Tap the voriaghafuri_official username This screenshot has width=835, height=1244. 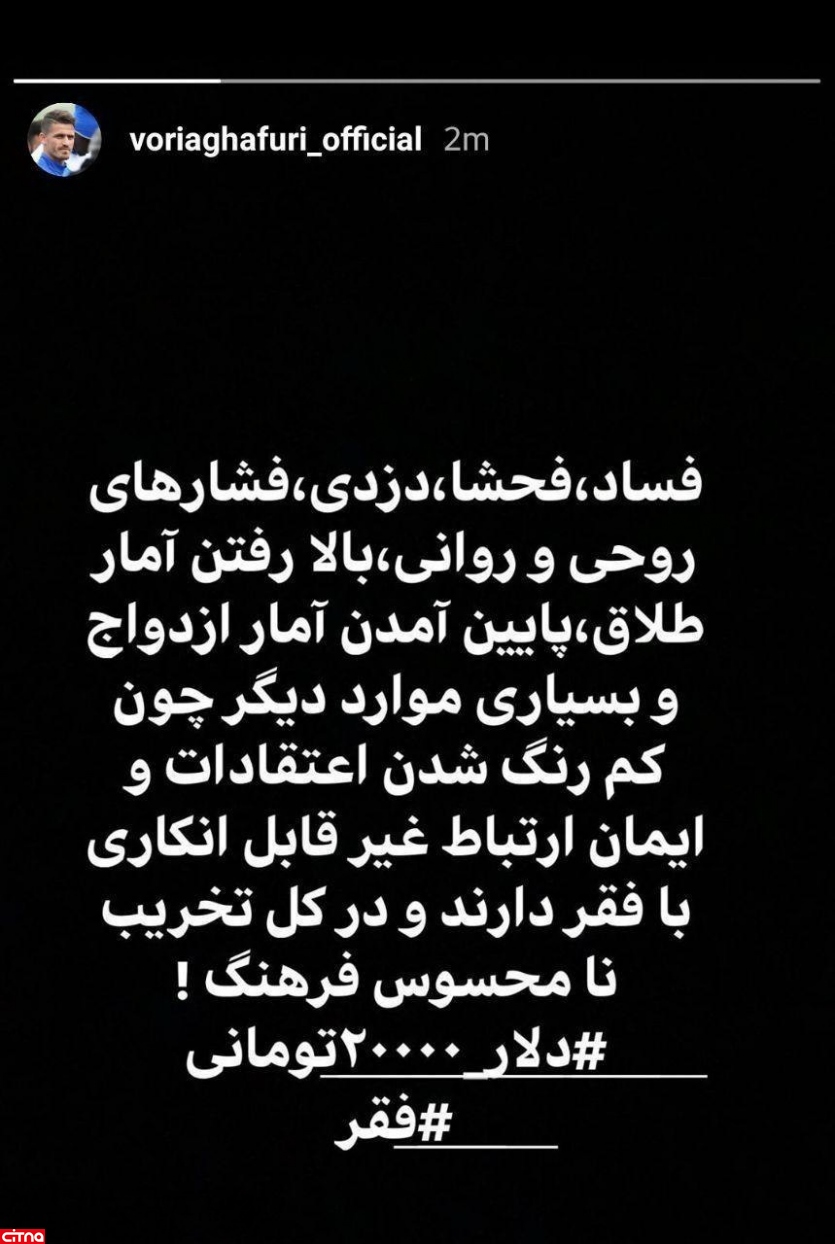[x=276, y=140]
